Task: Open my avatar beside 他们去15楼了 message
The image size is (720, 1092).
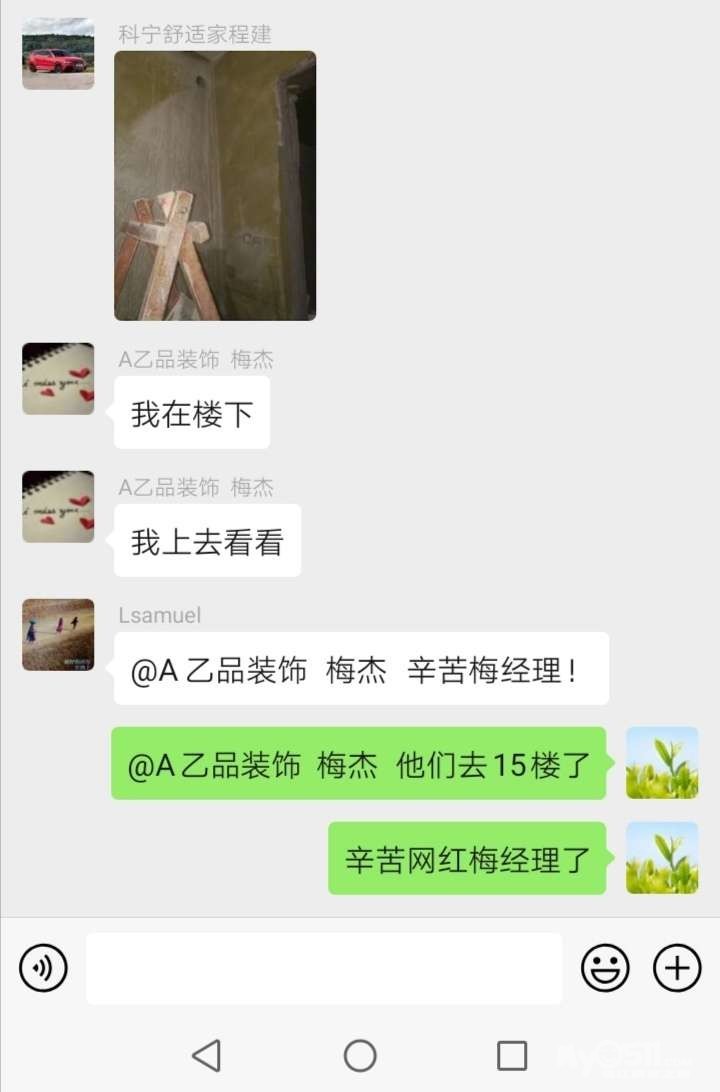Action: coord(662,762)
